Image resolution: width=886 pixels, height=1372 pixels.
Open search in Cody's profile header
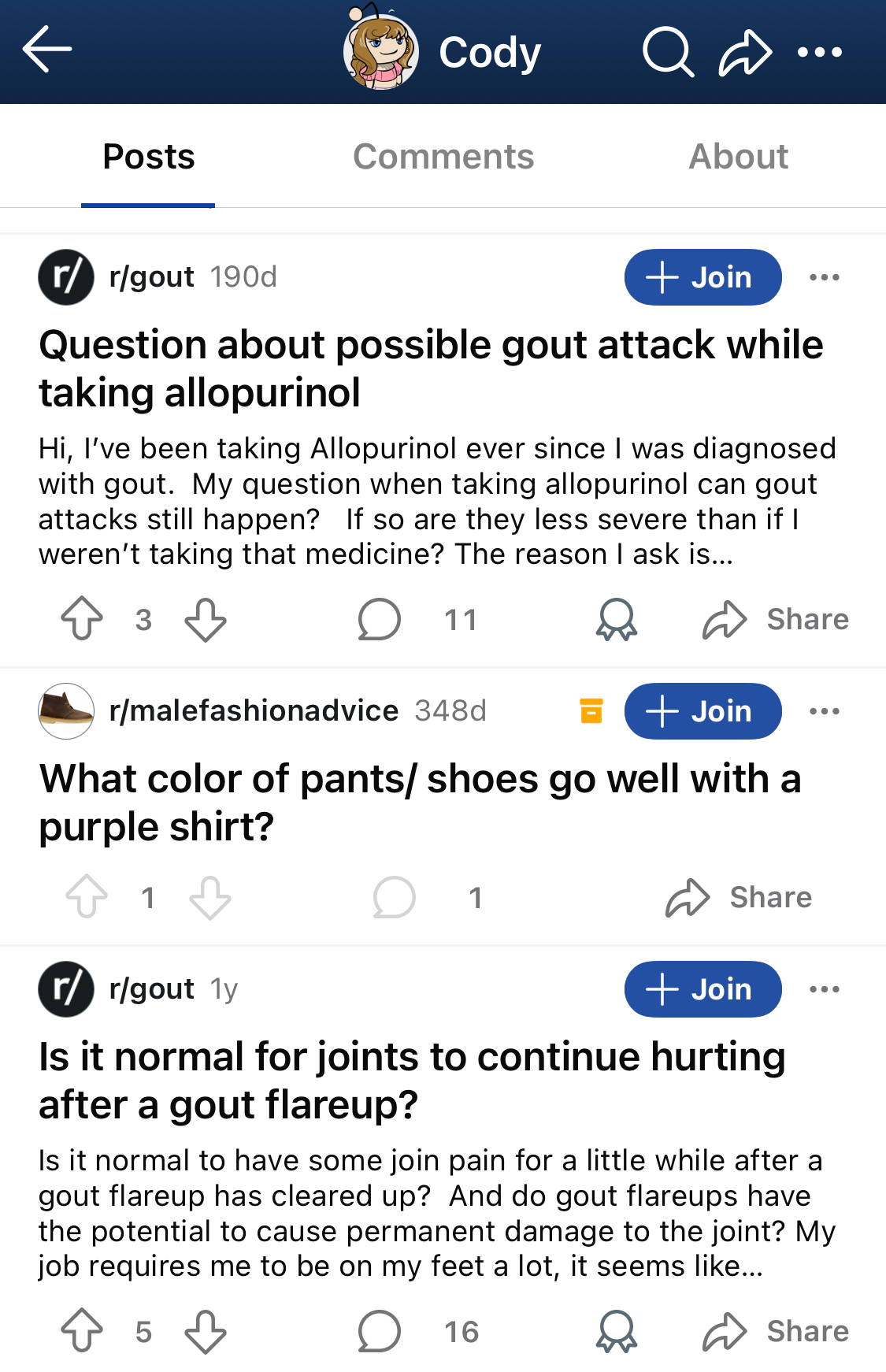(667, 52)
